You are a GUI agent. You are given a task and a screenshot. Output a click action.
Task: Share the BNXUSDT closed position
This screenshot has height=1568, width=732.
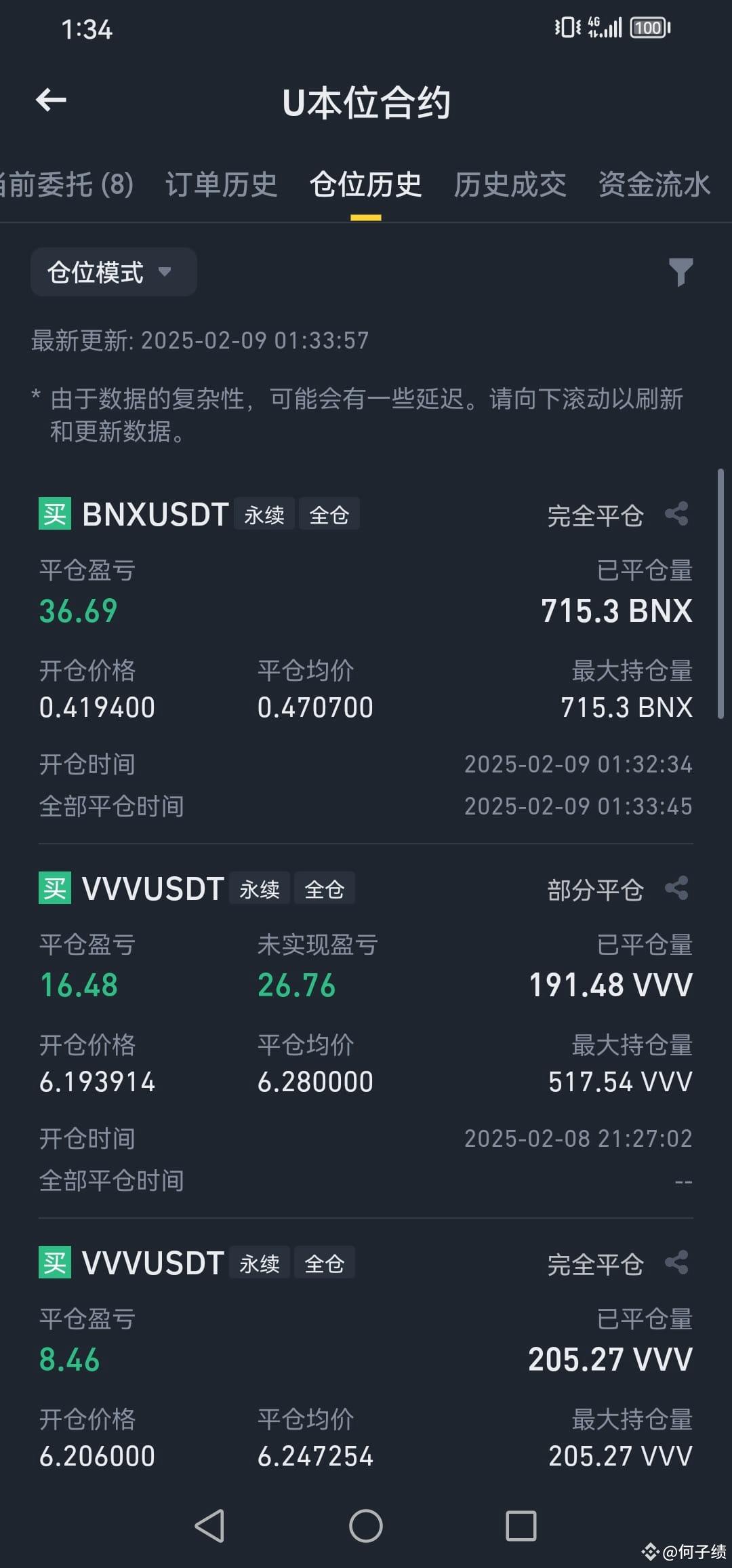click(x=676, y=514)
